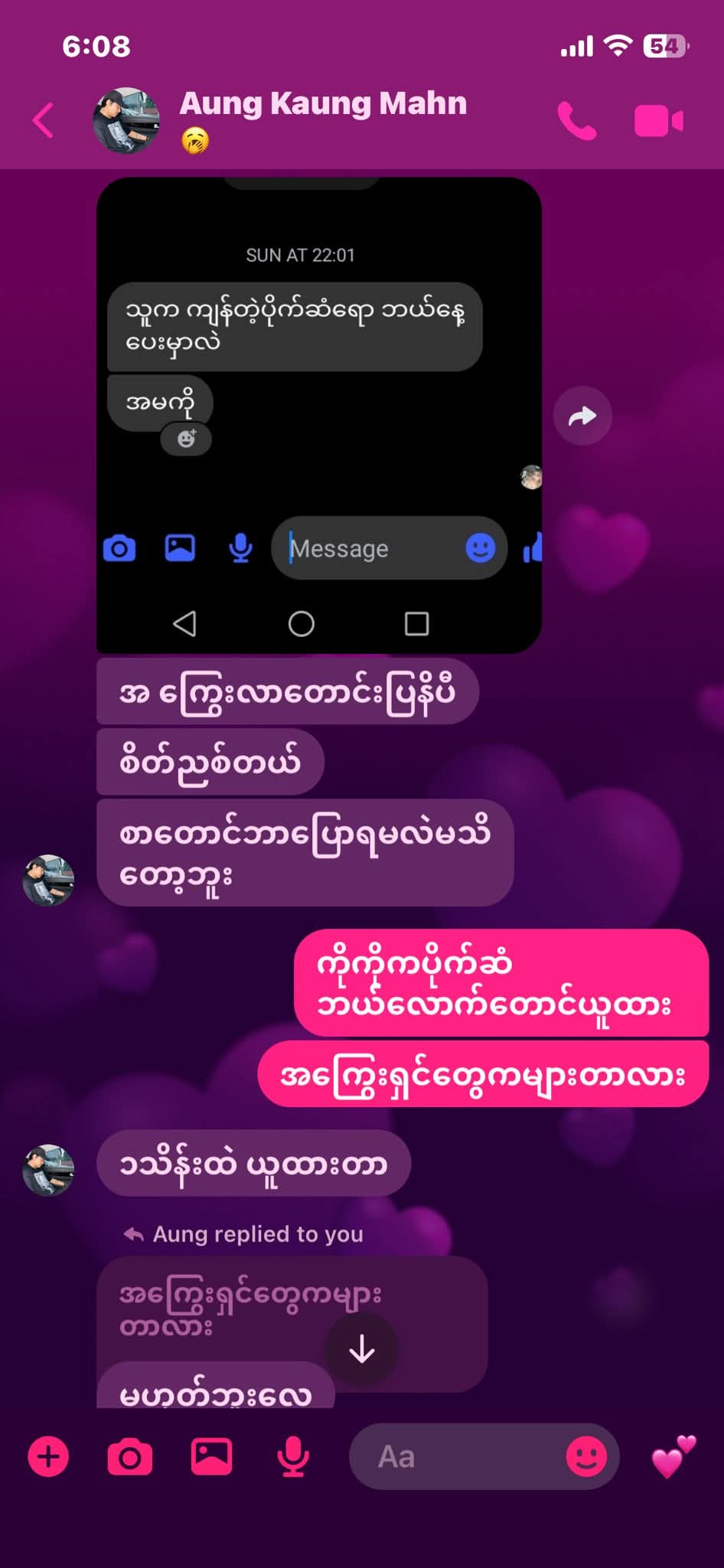Open the plus menu for more actions

tap(48, 1456)
